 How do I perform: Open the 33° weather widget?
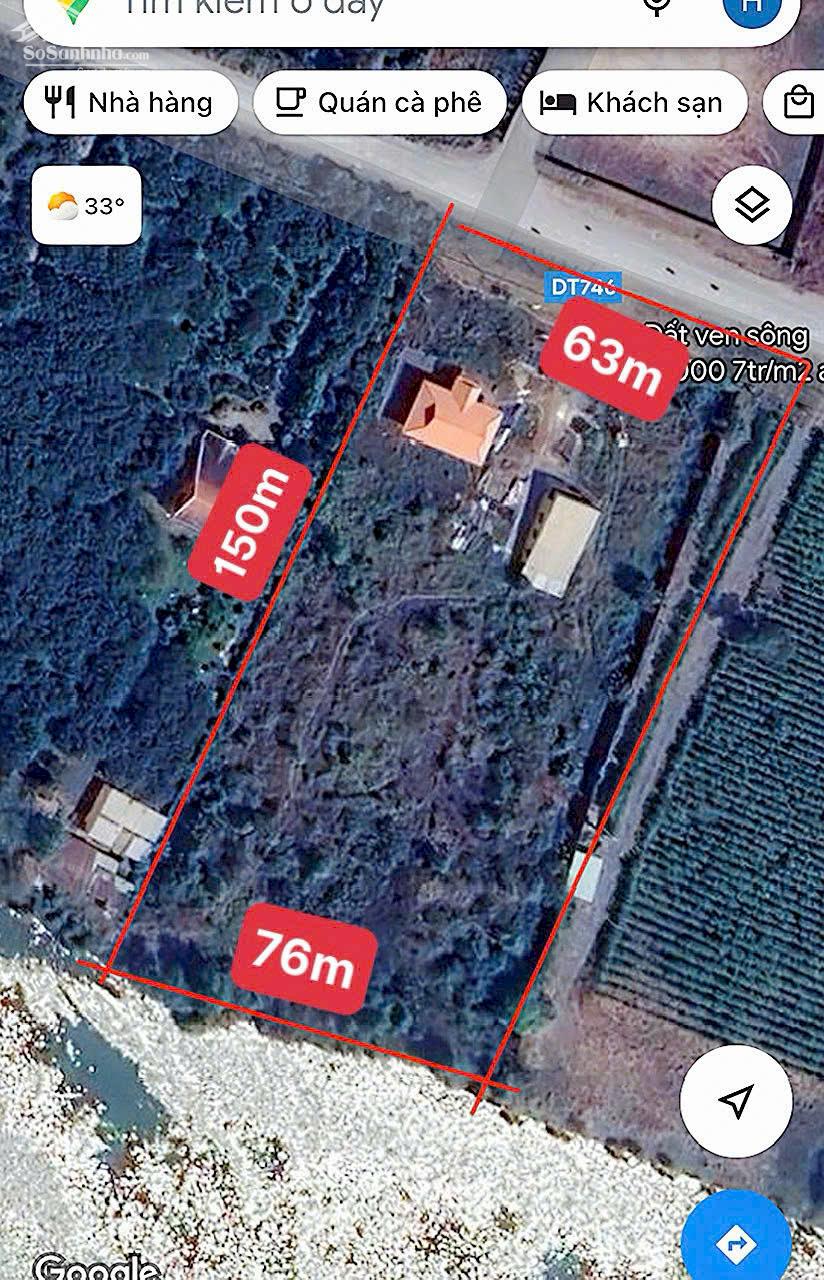[x=86, y=206]
